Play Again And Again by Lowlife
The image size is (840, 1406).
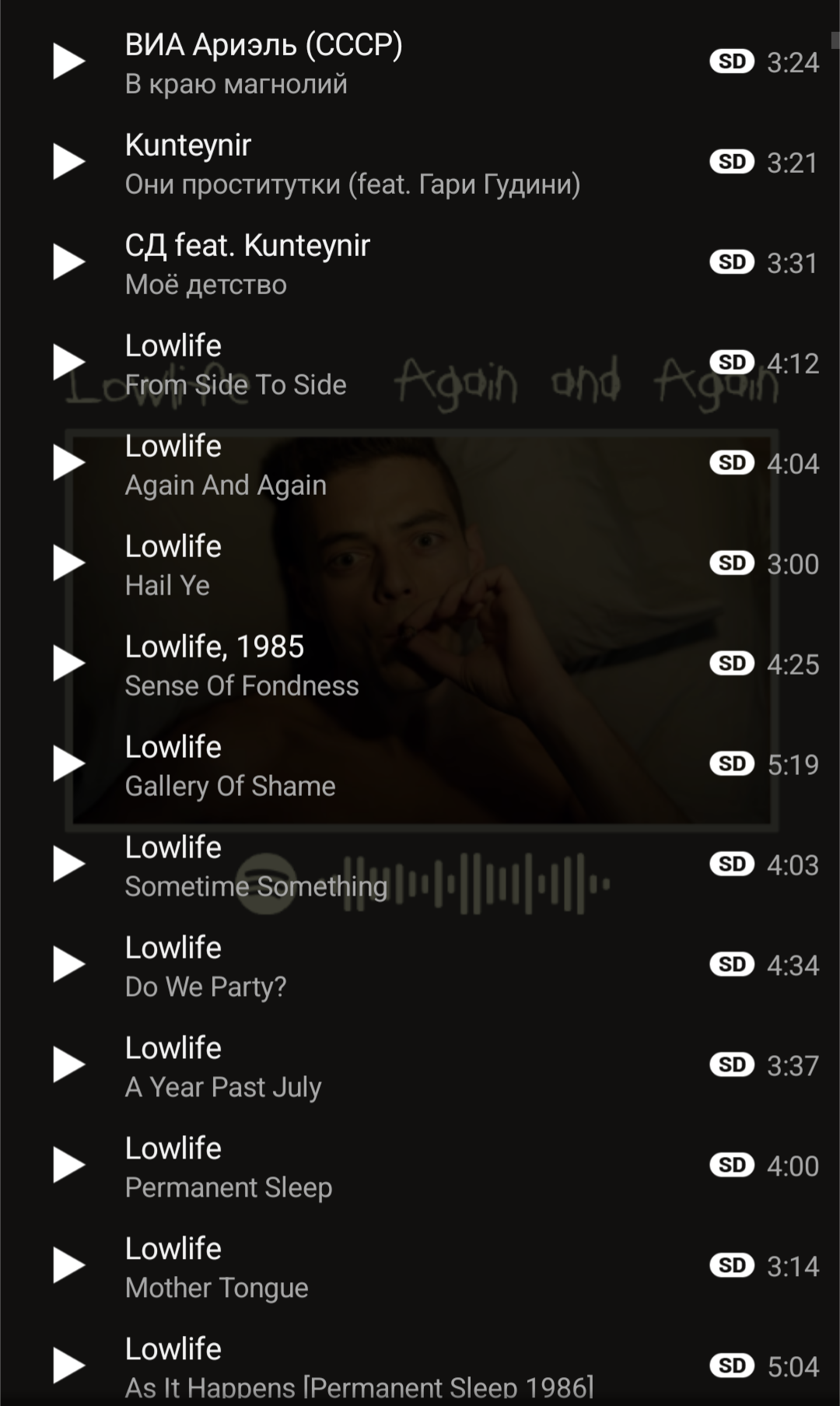click(68, 463)
